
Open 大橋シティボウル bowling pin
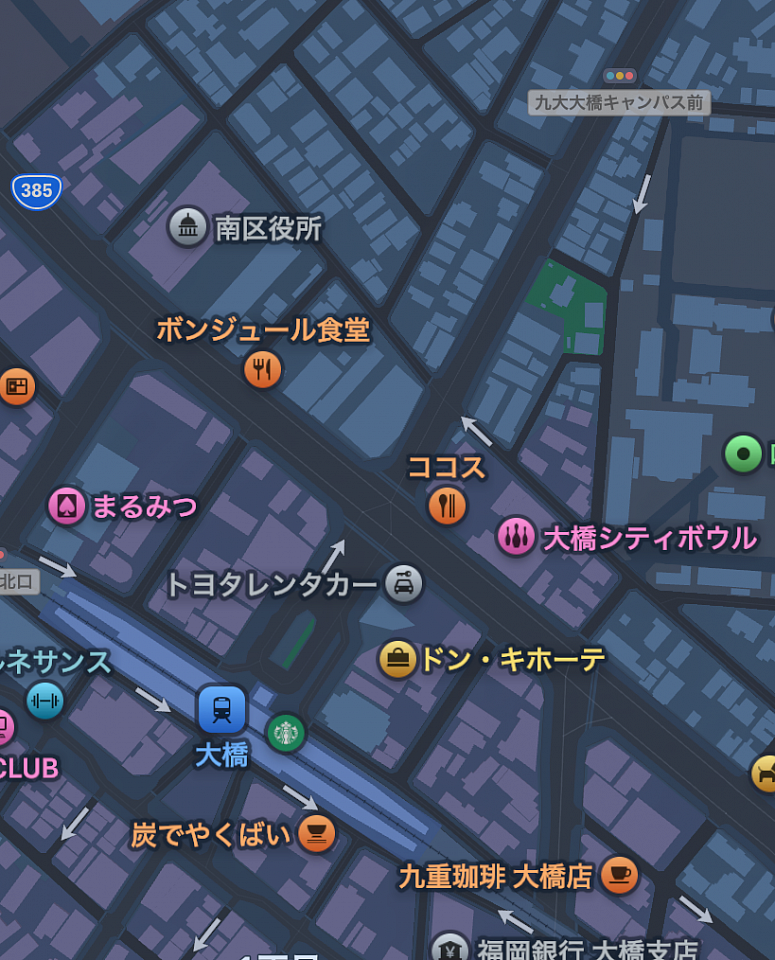point(516,537)
